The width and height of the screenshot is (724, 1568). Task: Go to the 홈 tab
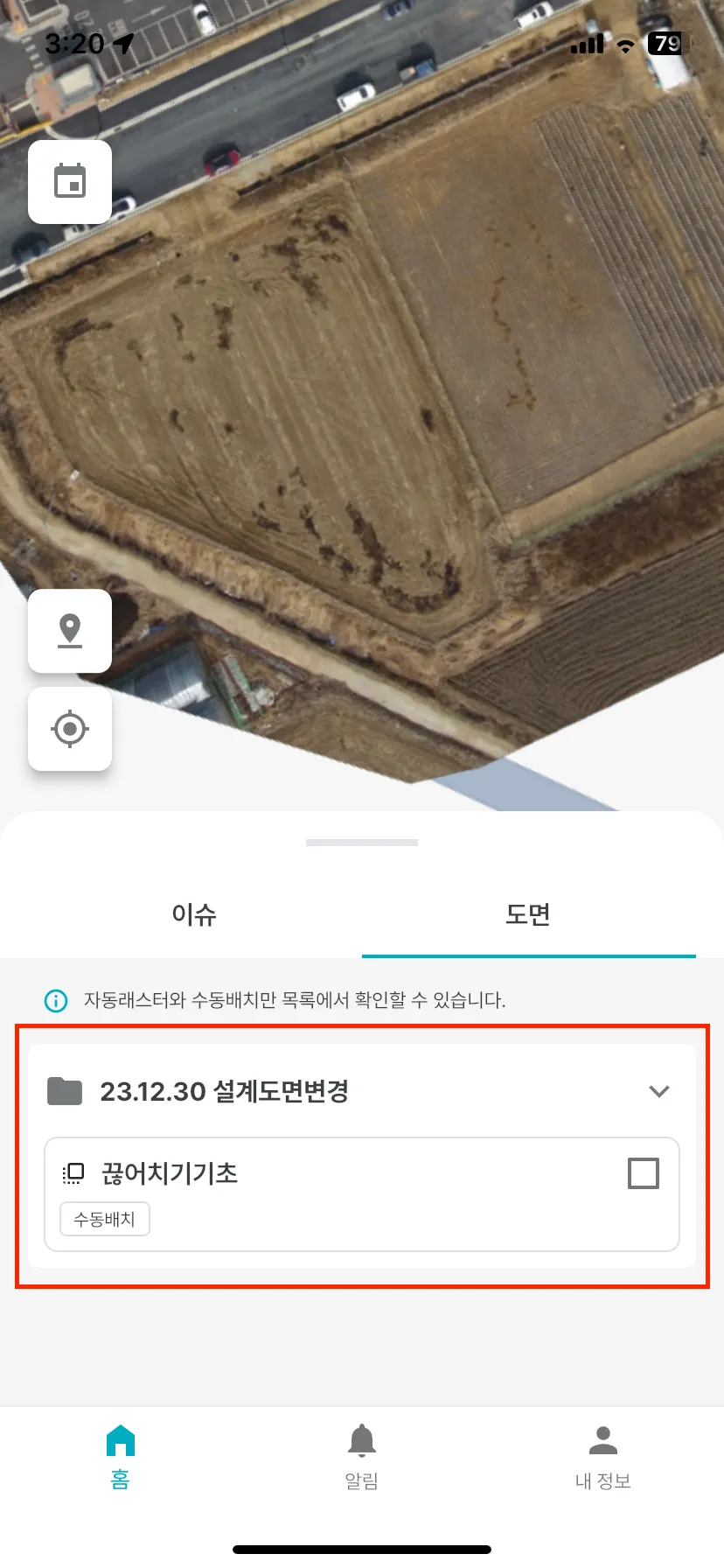pyautogui.click(x=121, y=1457)
